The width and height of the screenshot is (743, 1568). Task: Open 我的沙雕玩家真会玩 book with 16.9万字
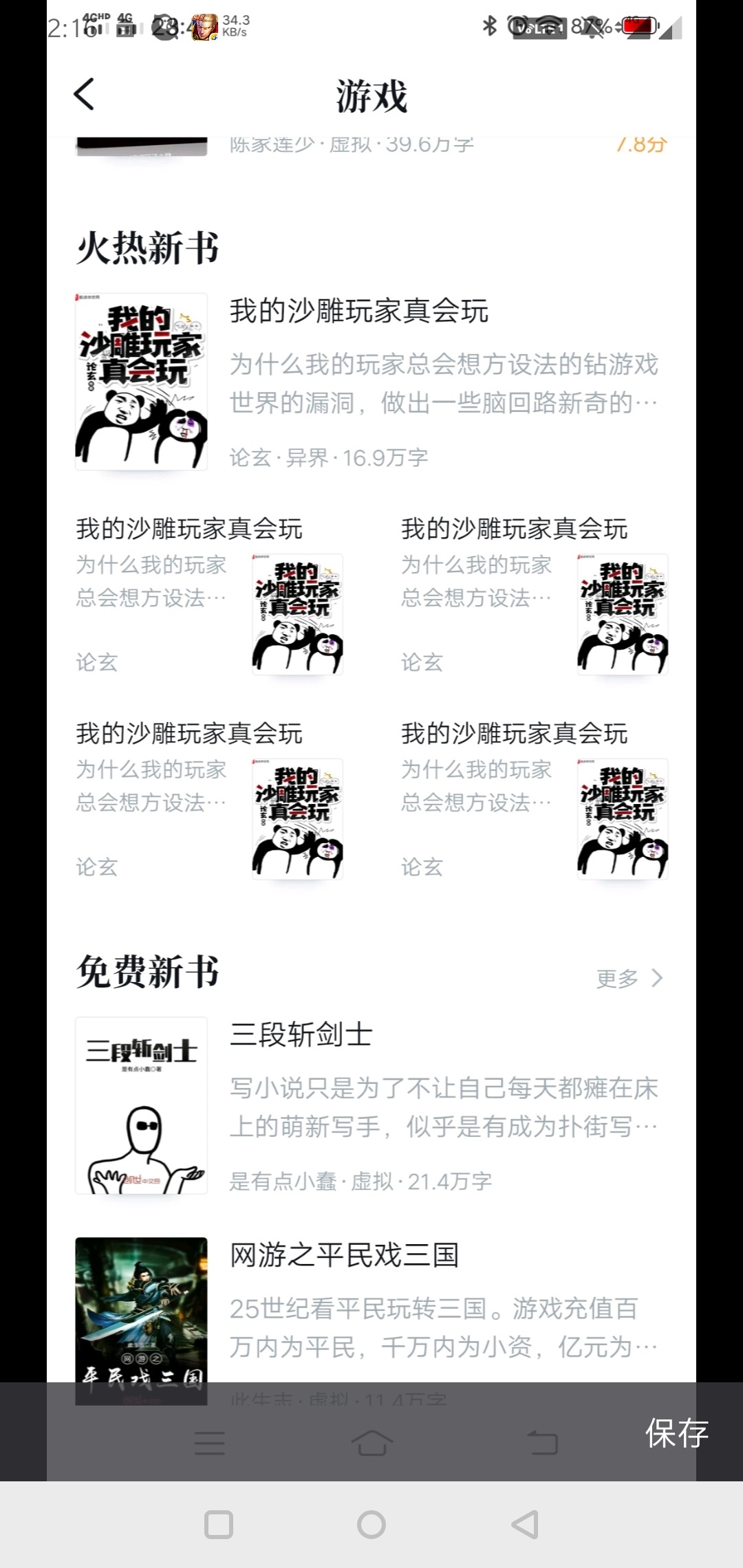pos(371,382)
